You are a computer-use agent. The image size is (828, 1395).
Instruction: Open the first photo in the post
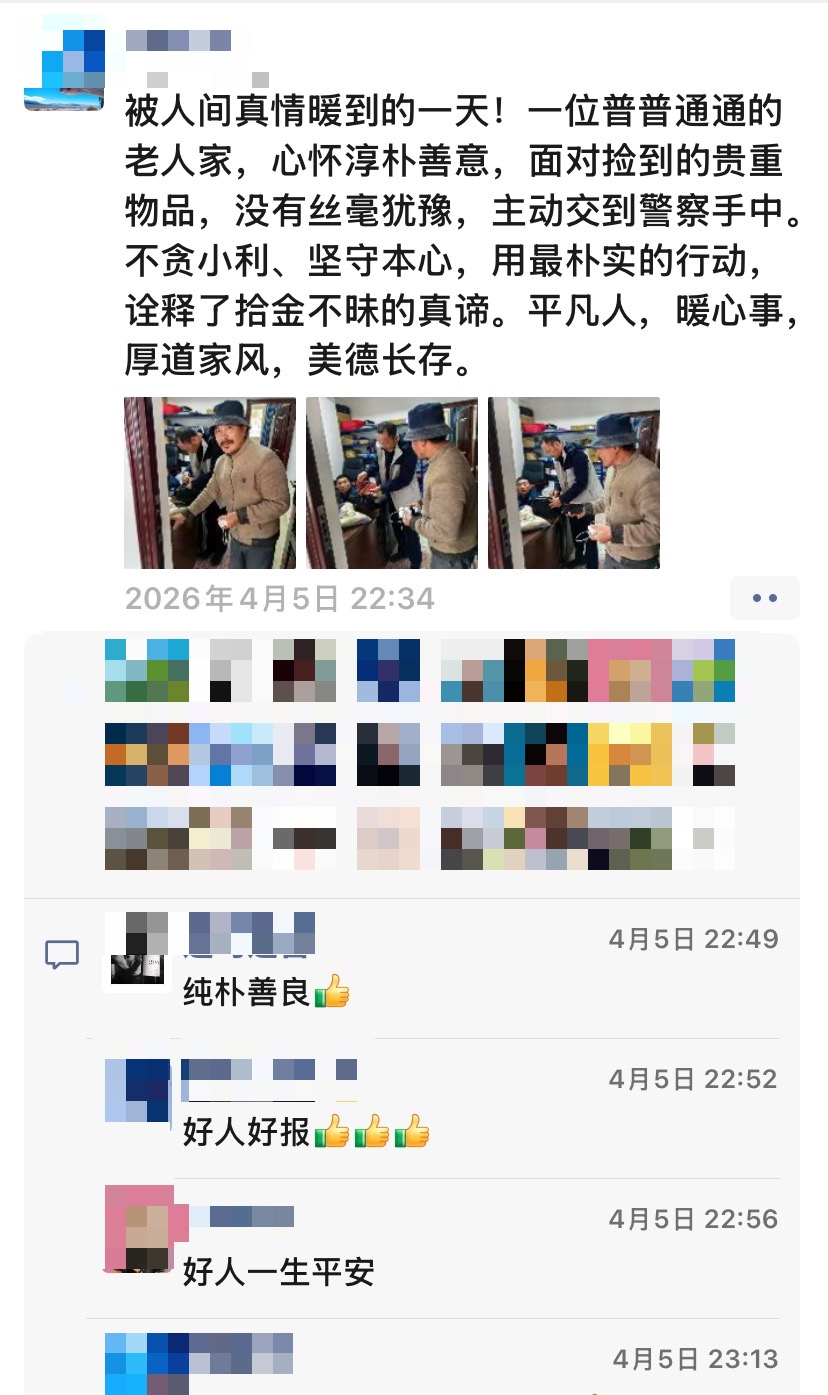(x=210, y=483)
